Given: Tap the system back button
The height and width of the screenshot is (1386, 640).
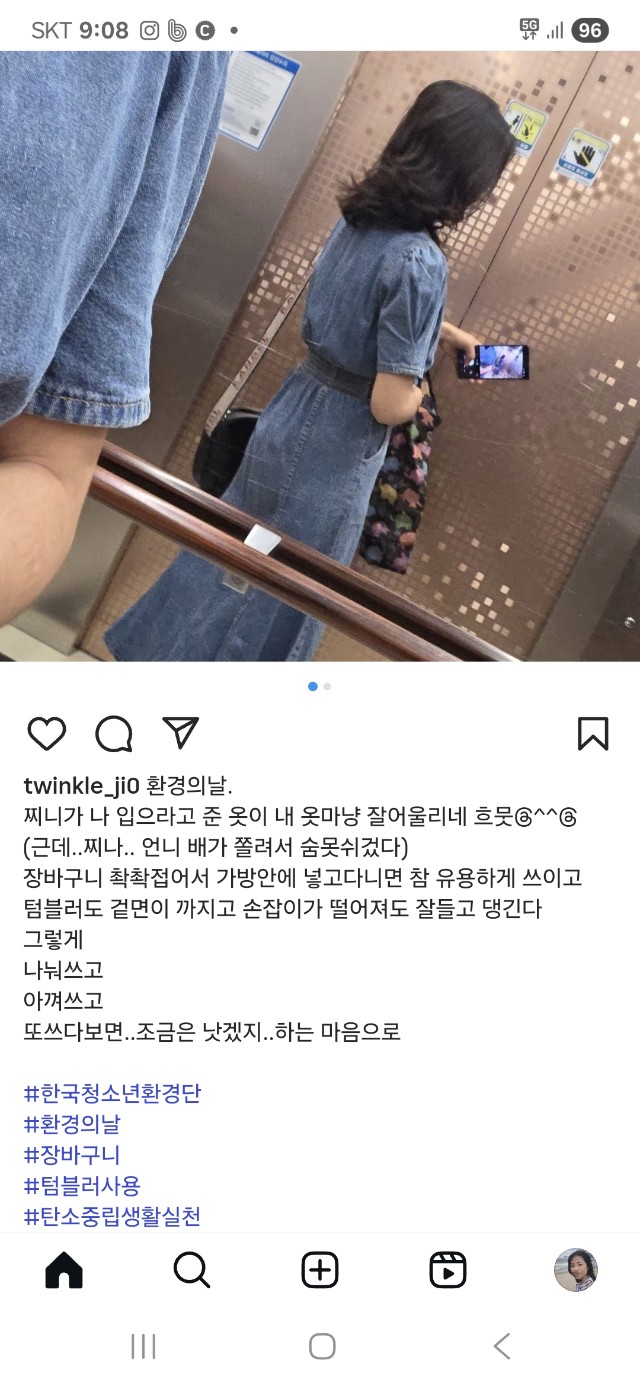Looking at the screenshot, I should pyautogui.click(x=502, y=1346).
